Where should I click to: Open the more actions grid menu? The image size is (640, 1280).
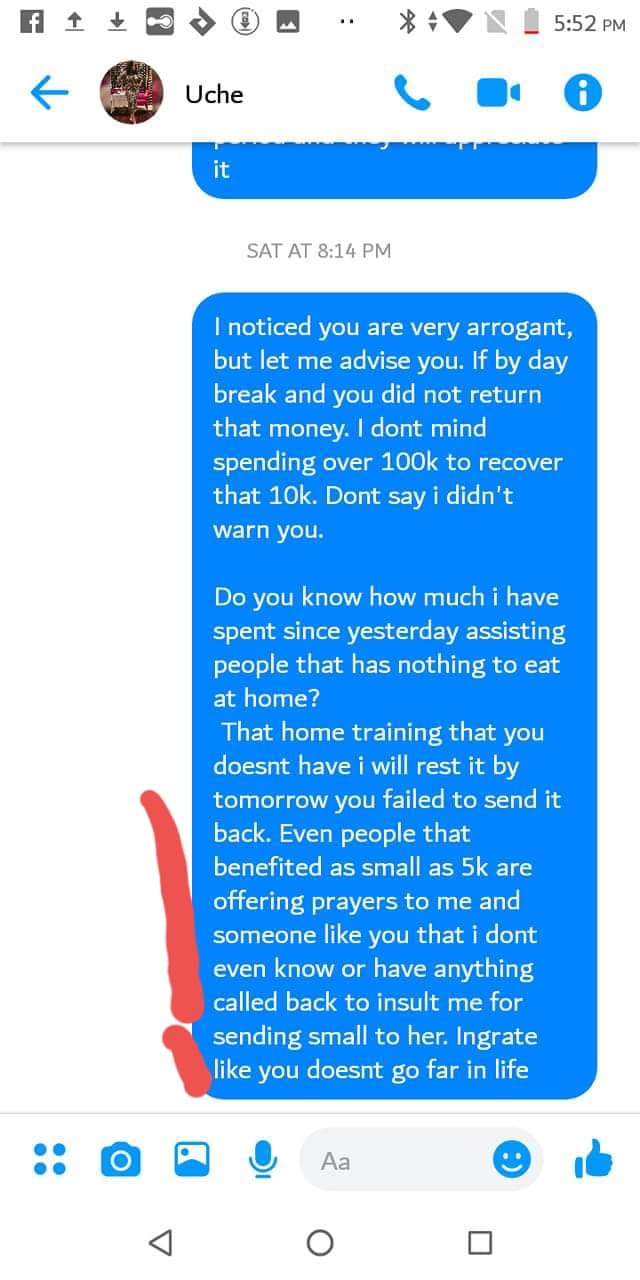pos(50,1159)
